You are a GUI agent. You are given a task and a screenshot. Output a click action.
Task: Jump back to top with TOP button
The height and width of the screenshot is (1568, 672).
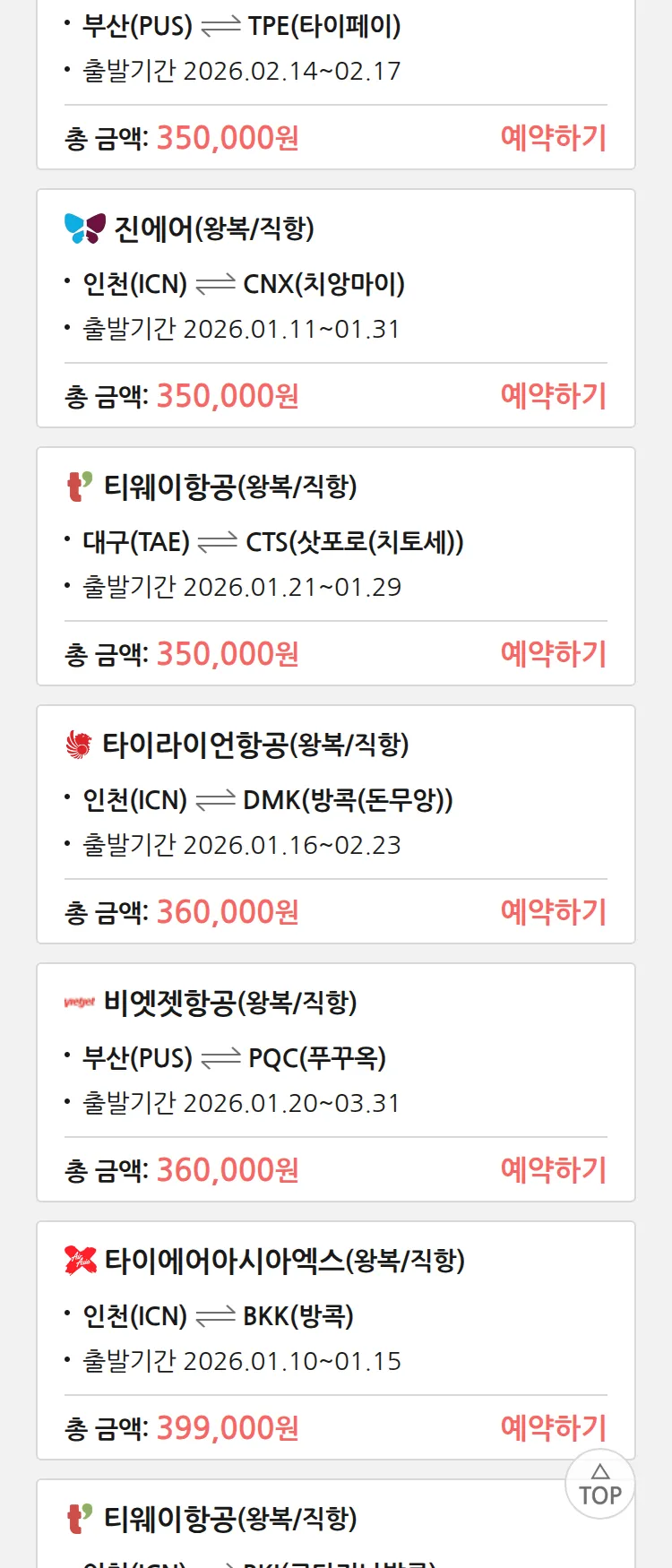coord(600,1485)
